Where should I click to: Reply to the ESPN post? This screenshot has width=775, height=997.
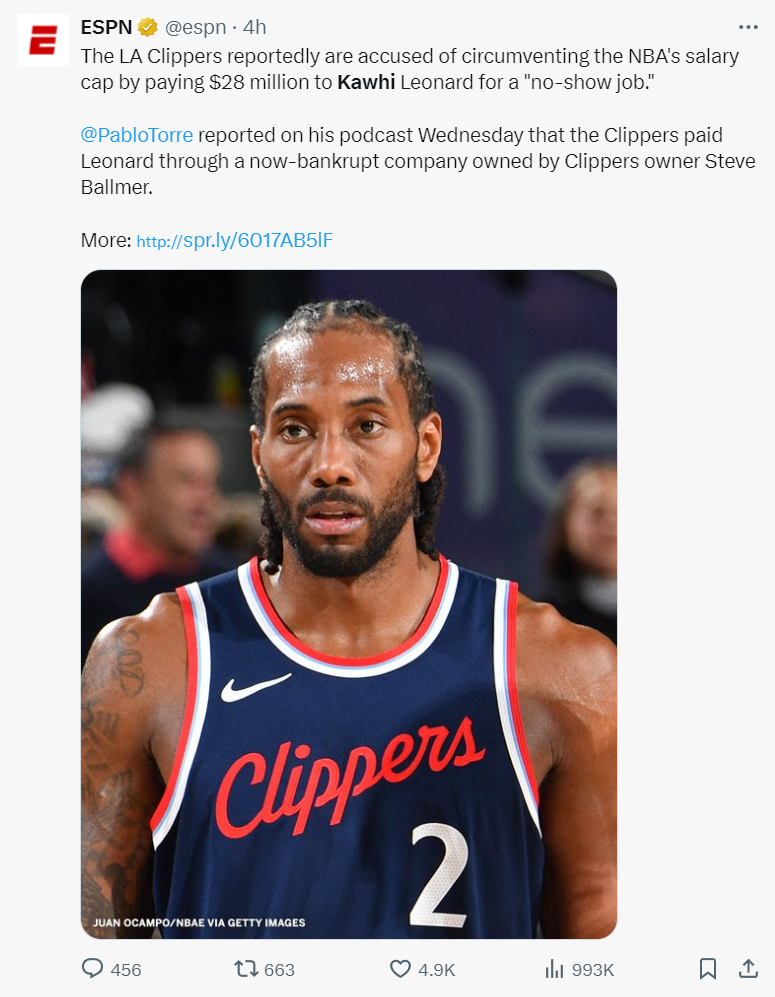(93, 969)
